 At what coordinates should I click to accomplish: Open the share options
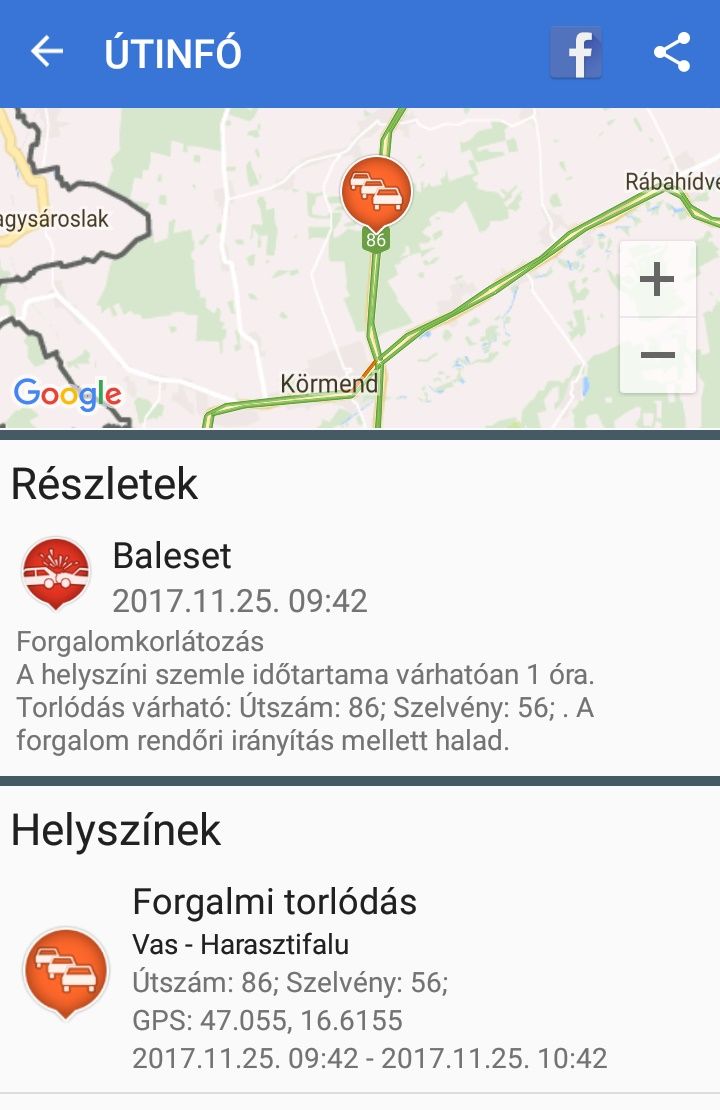coord(672,52)
